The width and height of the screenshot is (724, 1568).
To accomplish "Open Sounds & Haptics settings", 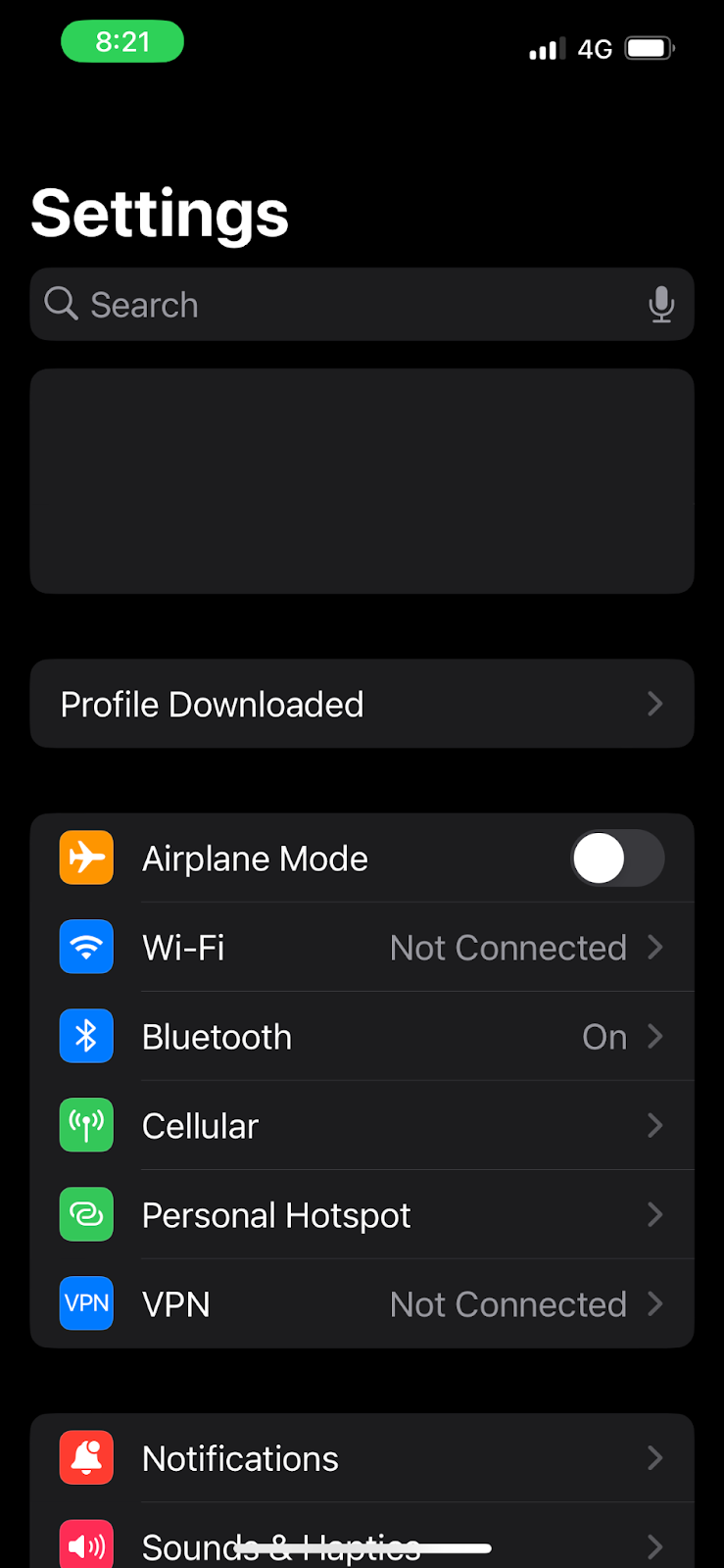I will point(362,1536).
